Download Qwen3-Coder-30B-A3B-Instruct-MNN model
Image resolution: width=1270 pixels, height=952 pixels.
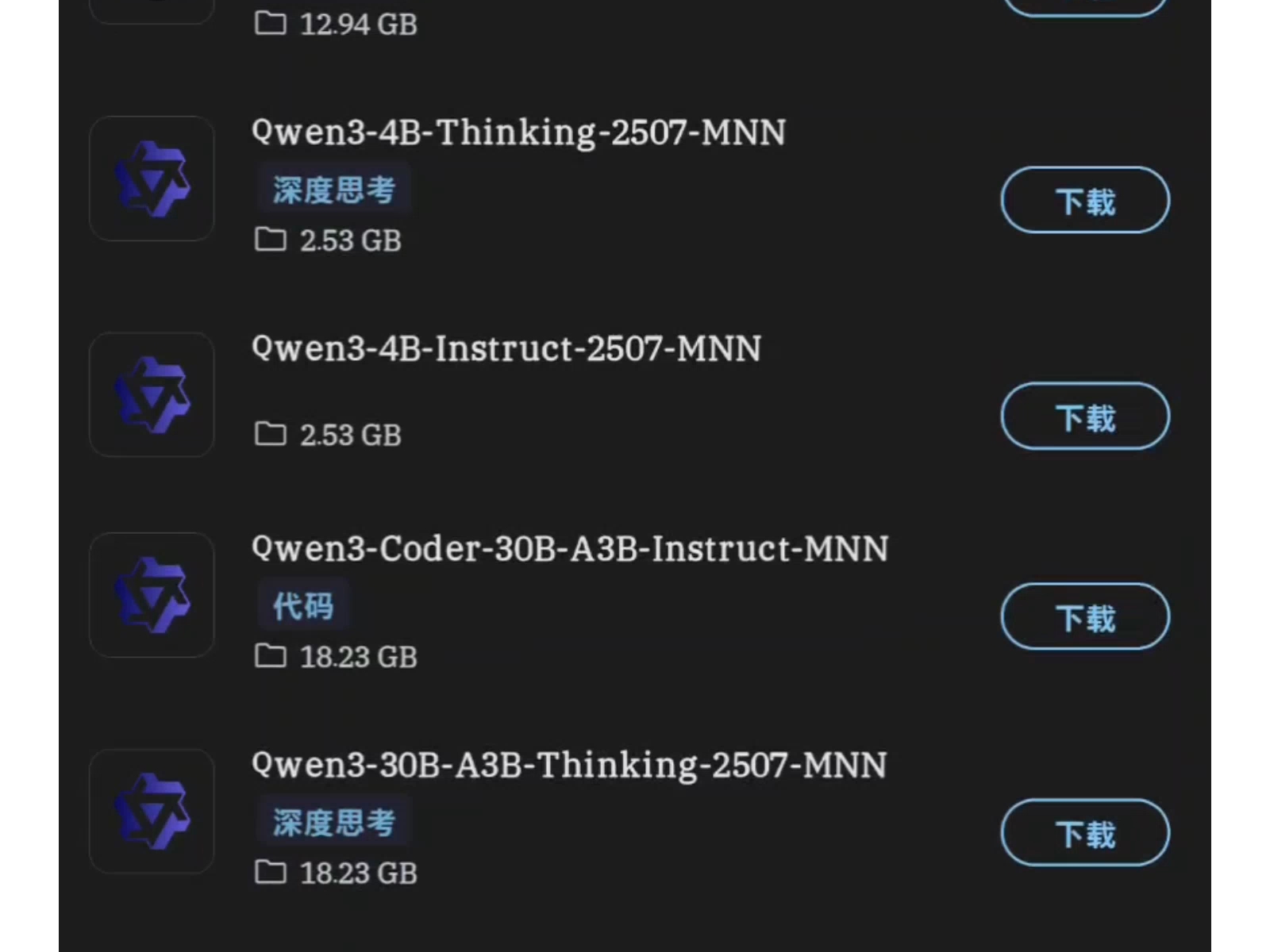click(x=1085, y=617)
